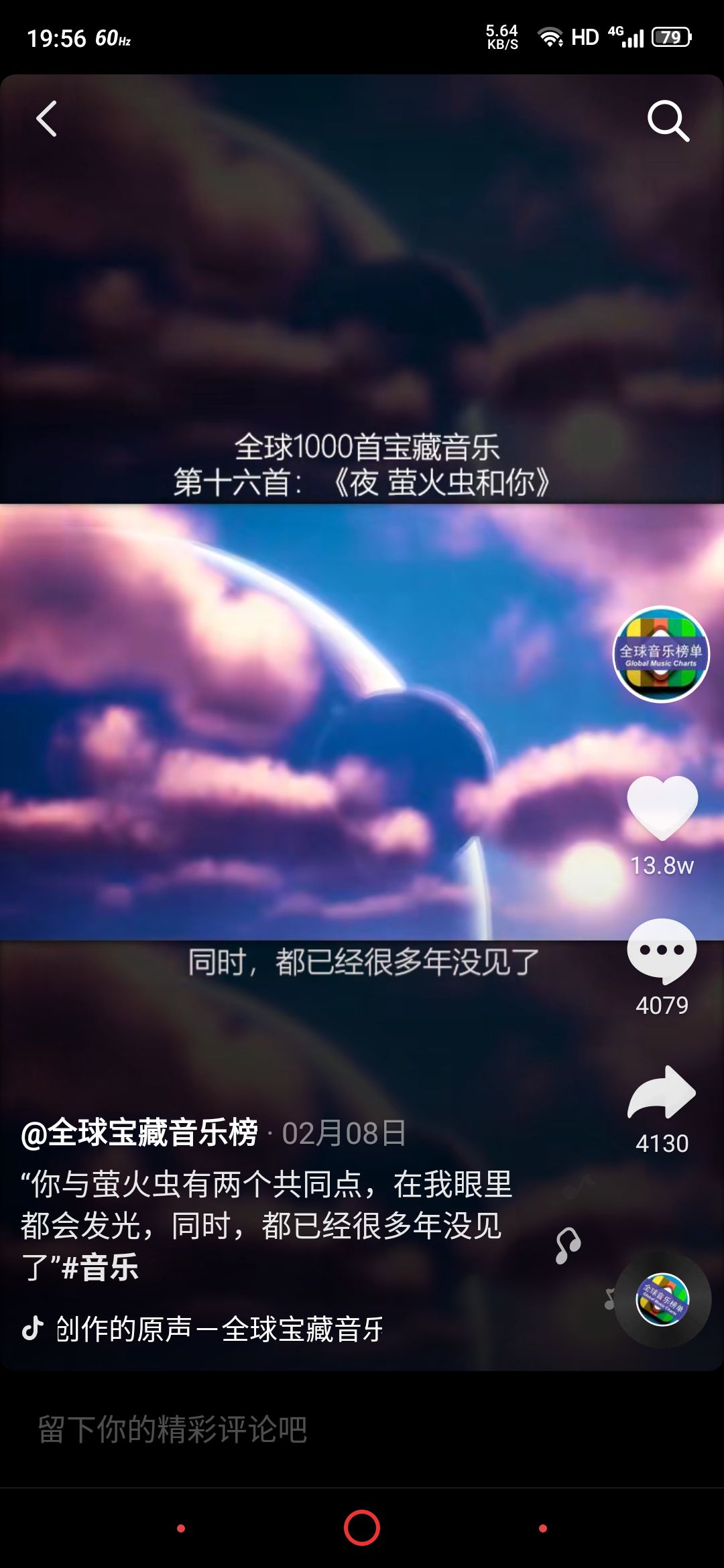The height and width of the screenshot is (1568, 724).
Task: Open the original sound 创作的原声 link
Action: pos(219,1329)
